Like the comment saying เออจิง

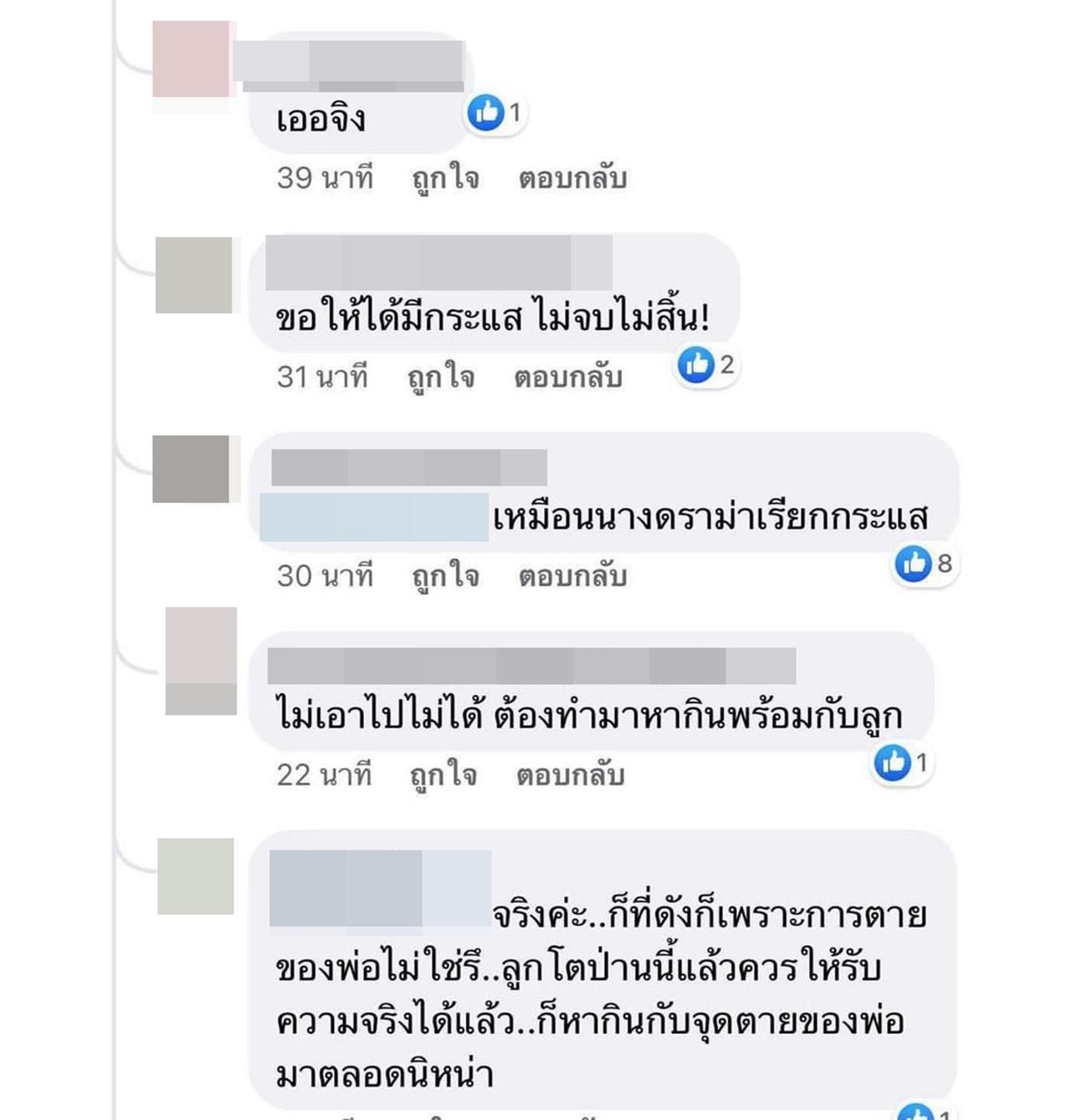(444, 178)
